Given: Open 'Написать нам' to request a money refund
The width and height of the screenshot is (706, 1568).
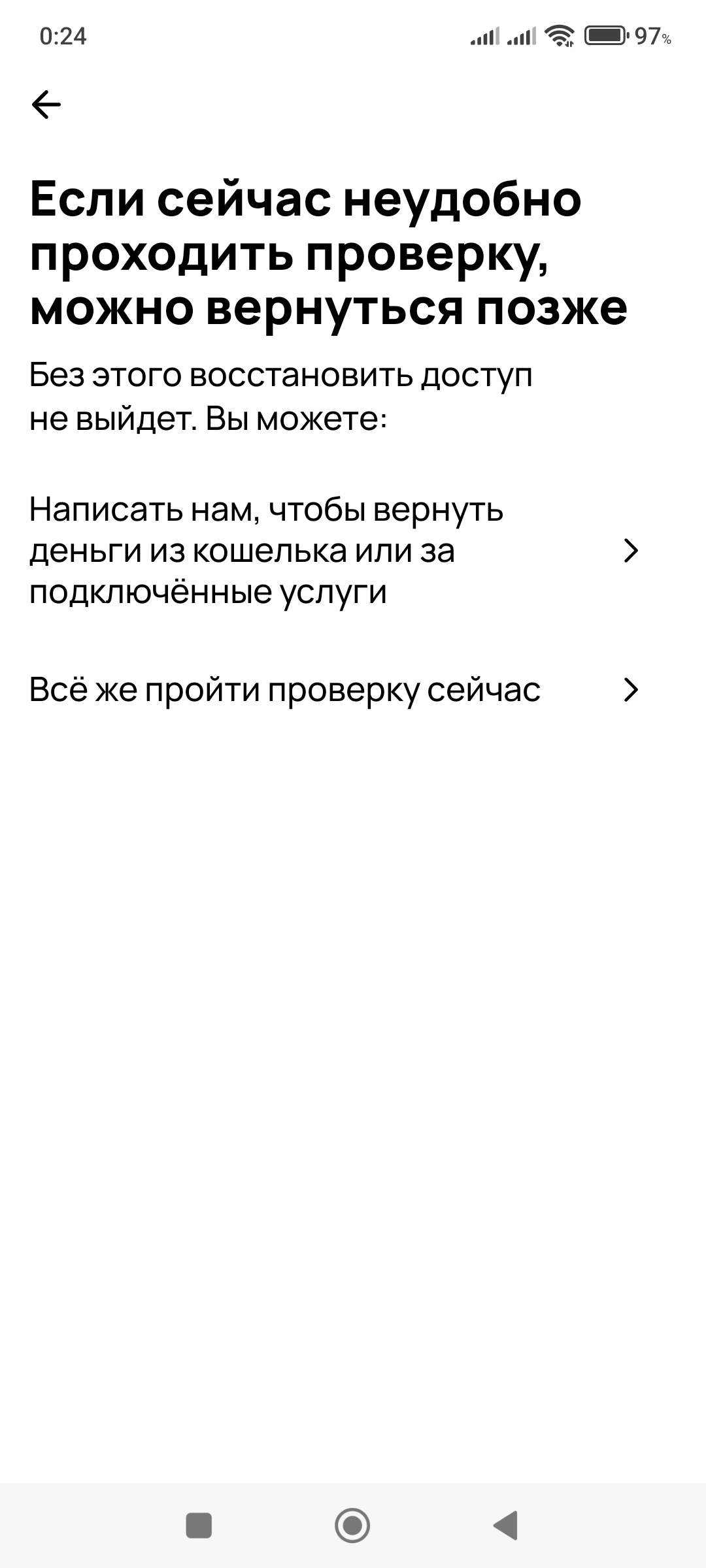Looking at the screenshot, I should pyautogui.click(x=333, y=551).
